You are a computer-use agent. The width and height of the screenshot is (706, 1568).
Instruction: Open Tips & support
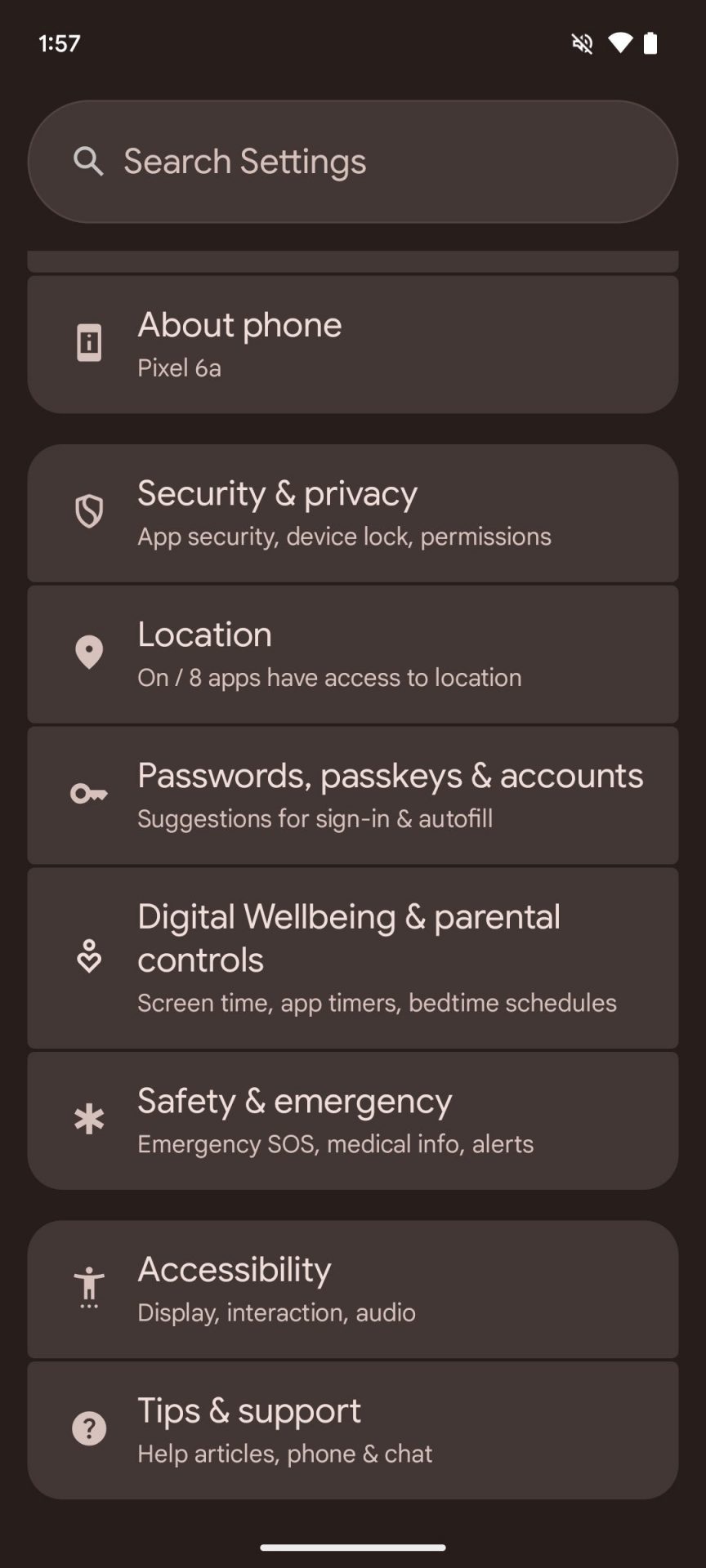click(353, 1430)
